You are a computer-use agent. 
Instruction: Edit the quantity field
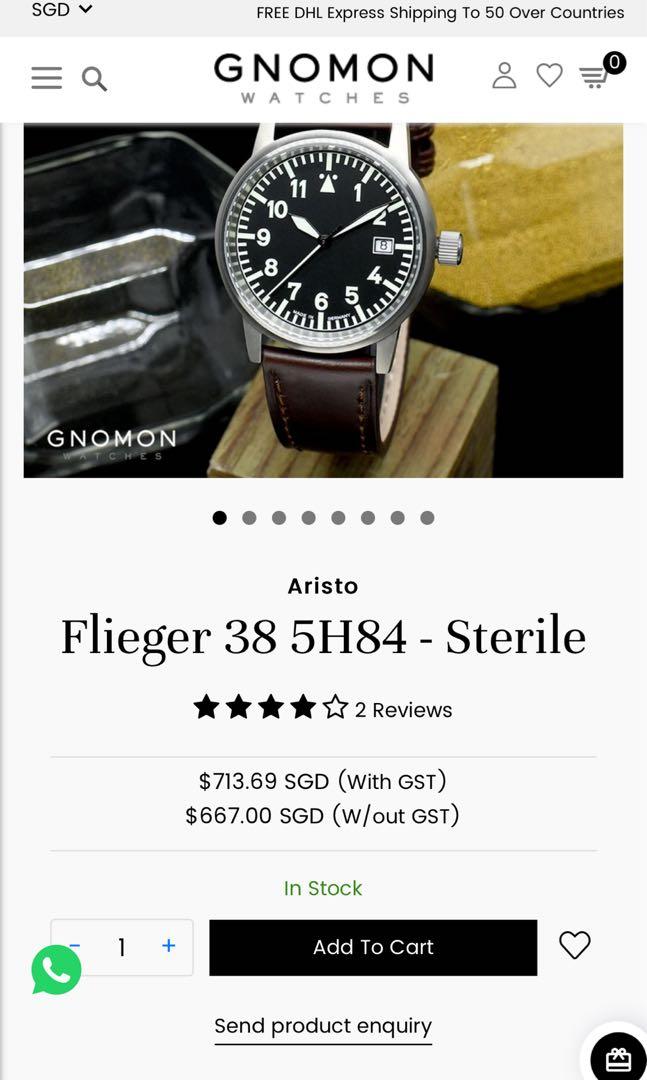[x=122, y=947]
